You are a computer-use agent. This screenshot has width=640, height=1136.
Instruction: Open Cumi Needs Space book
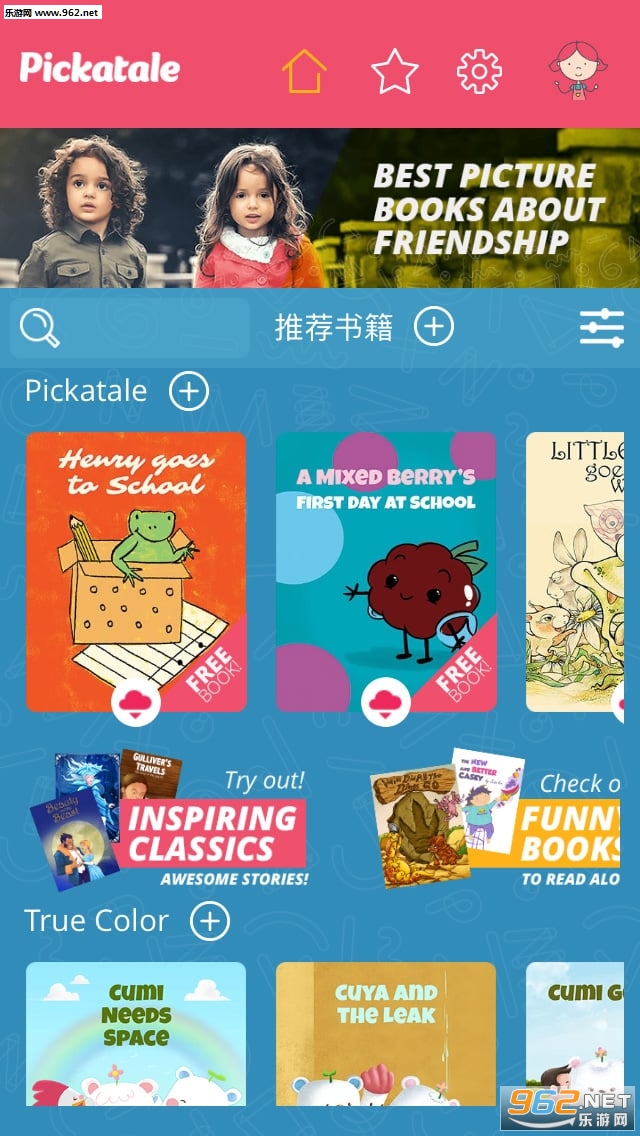(136, 1030)
